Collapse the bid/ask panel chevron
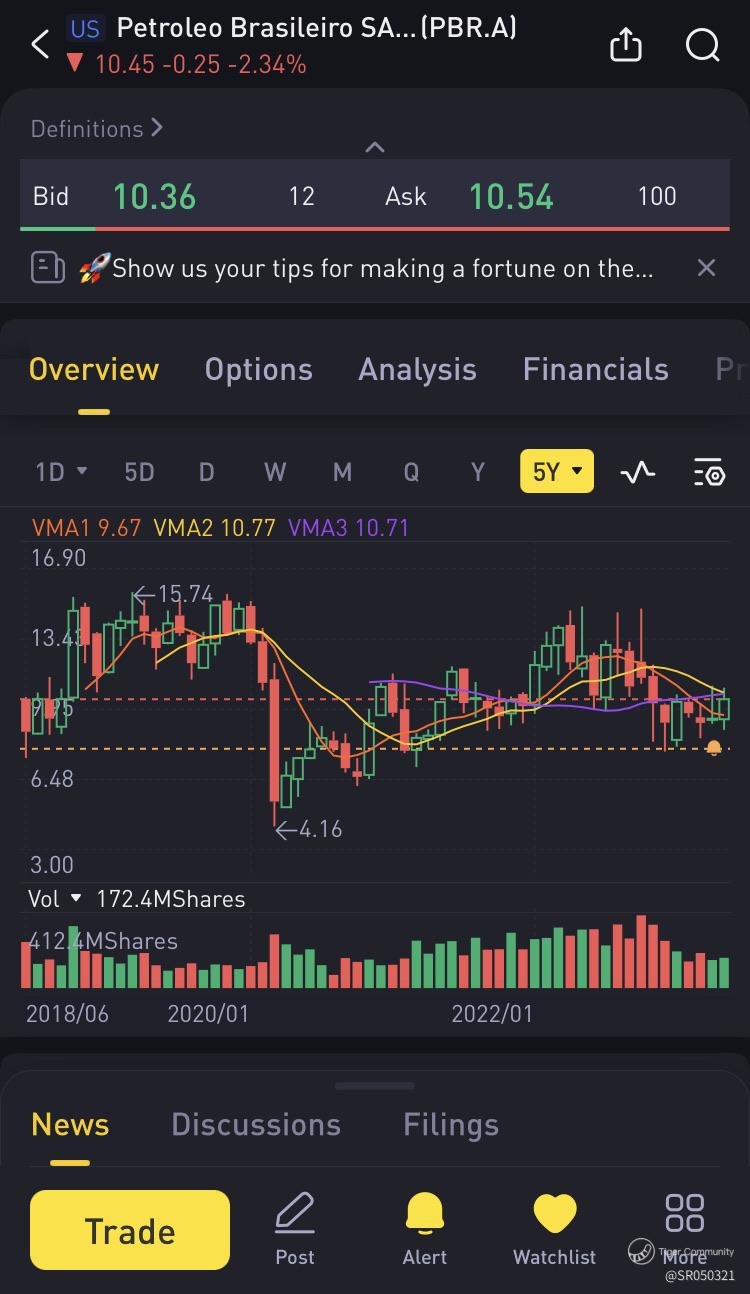The image size is (750, 1294). click(375, 147)
